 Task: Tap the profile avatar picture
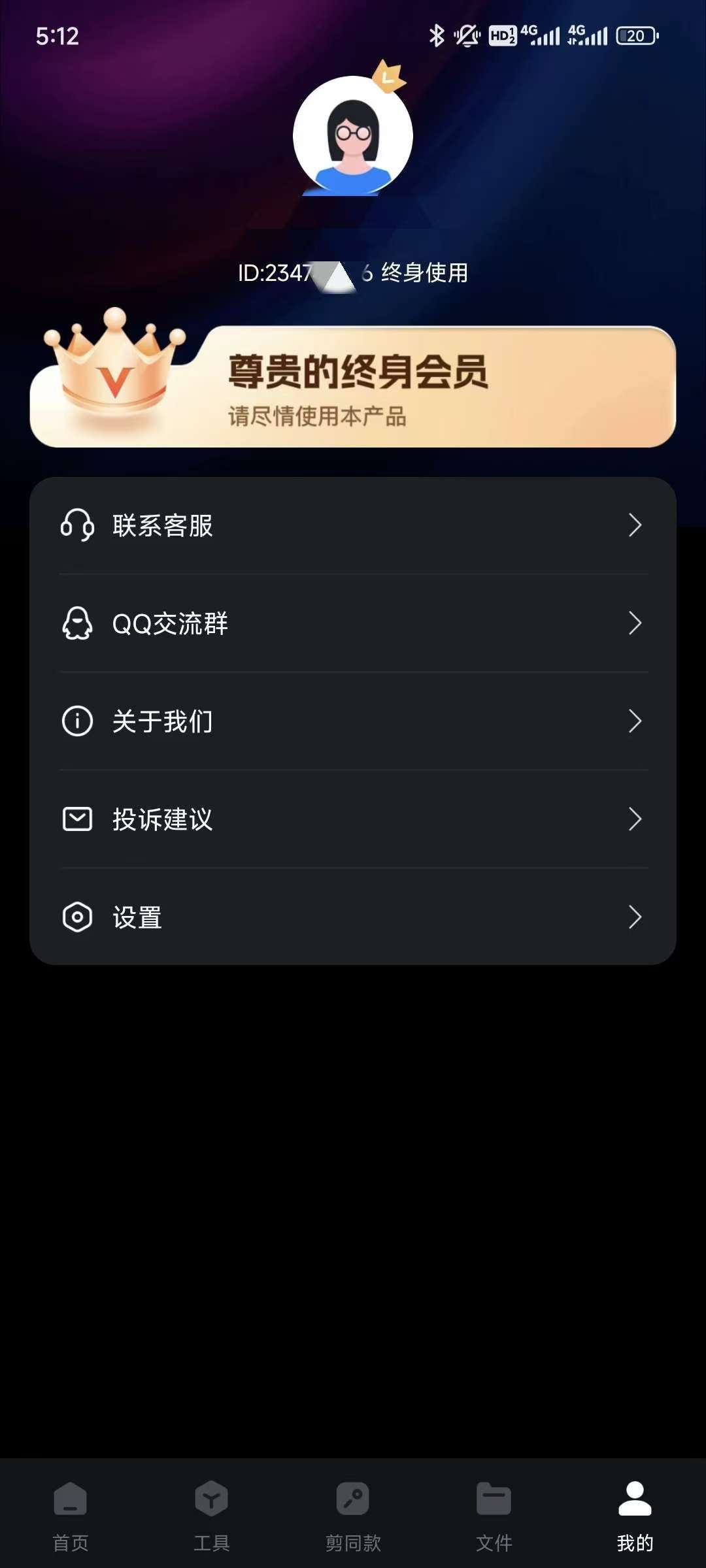pos(353,136)
